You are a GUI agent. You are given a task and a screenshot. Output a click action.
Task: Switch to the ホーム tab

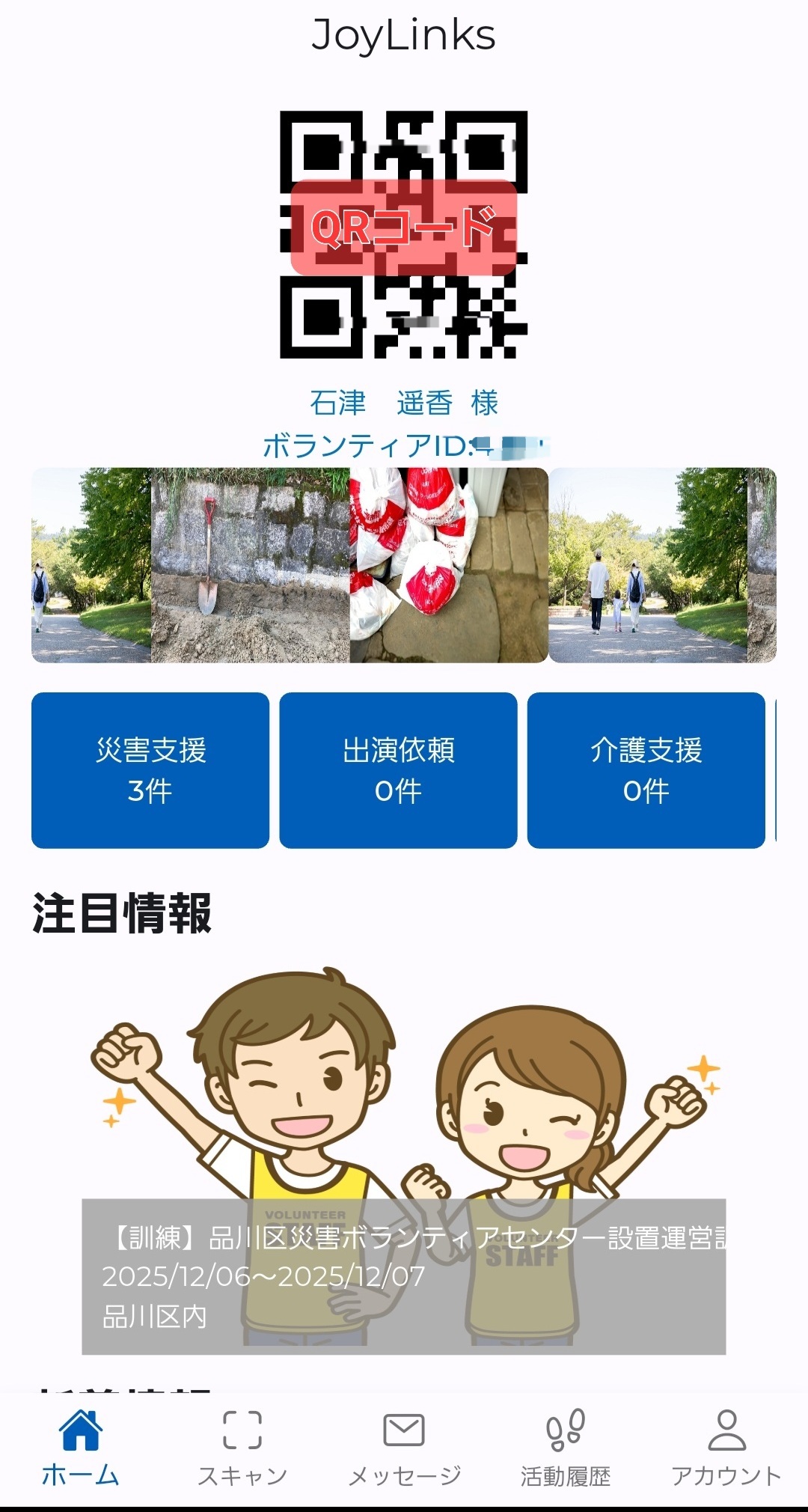[x=81, y=1448]
